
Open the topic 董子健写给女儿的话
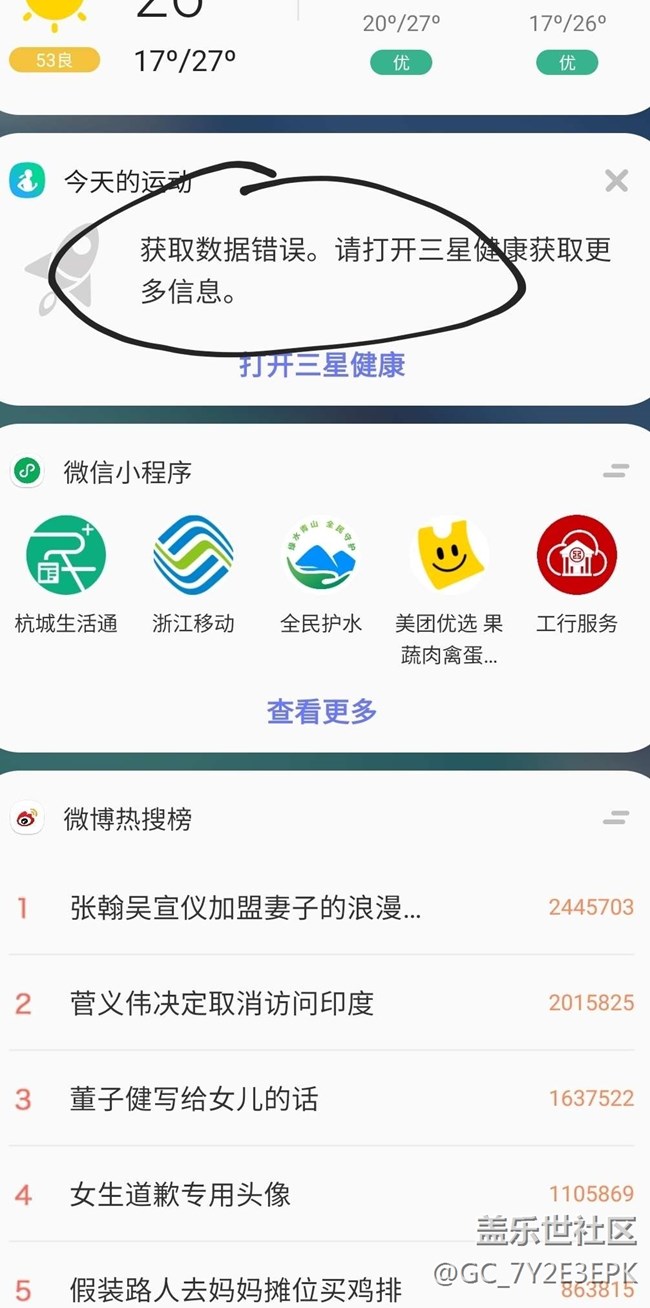point(194,1099)
